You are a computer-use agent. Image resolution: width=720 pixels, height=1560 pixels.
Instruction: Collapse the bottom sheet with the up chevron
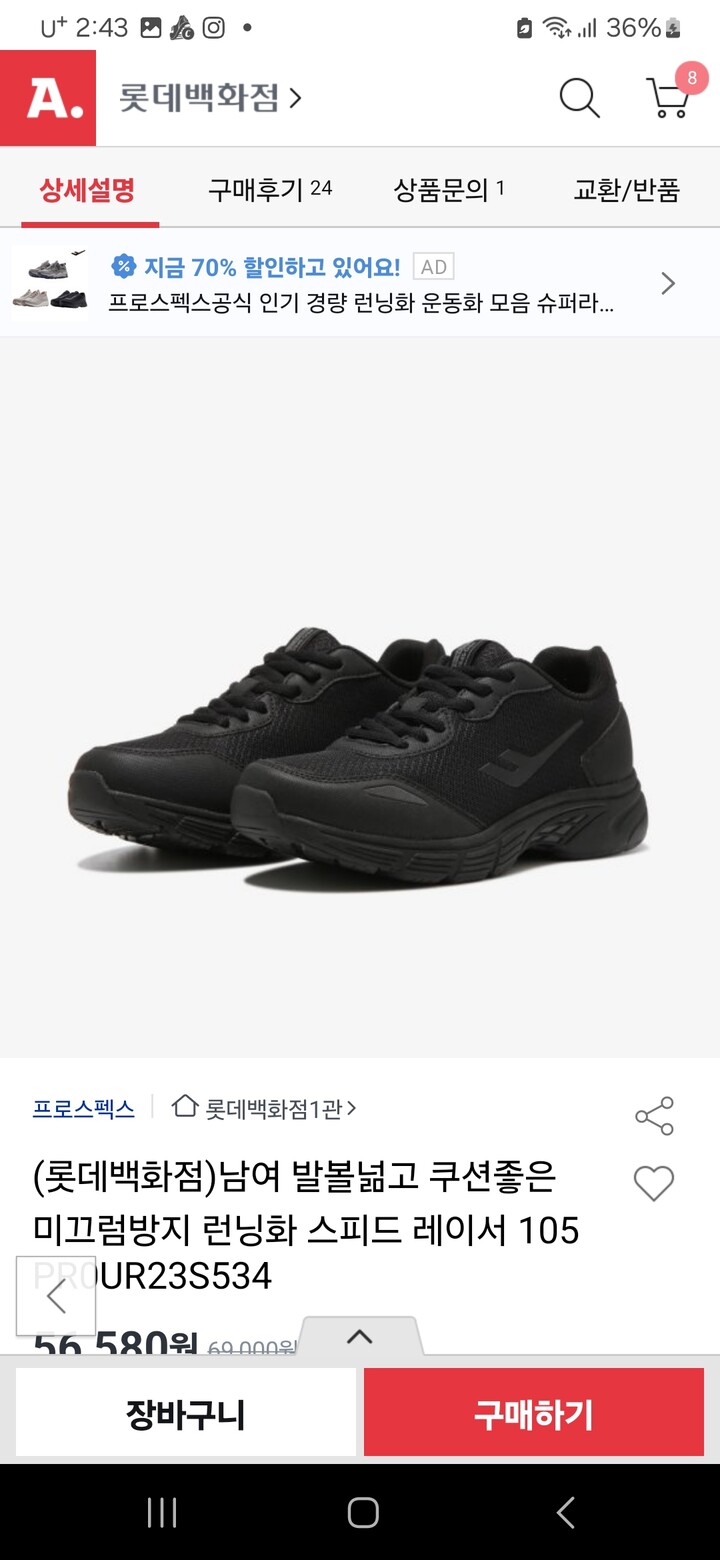(x=361, y=1338)
